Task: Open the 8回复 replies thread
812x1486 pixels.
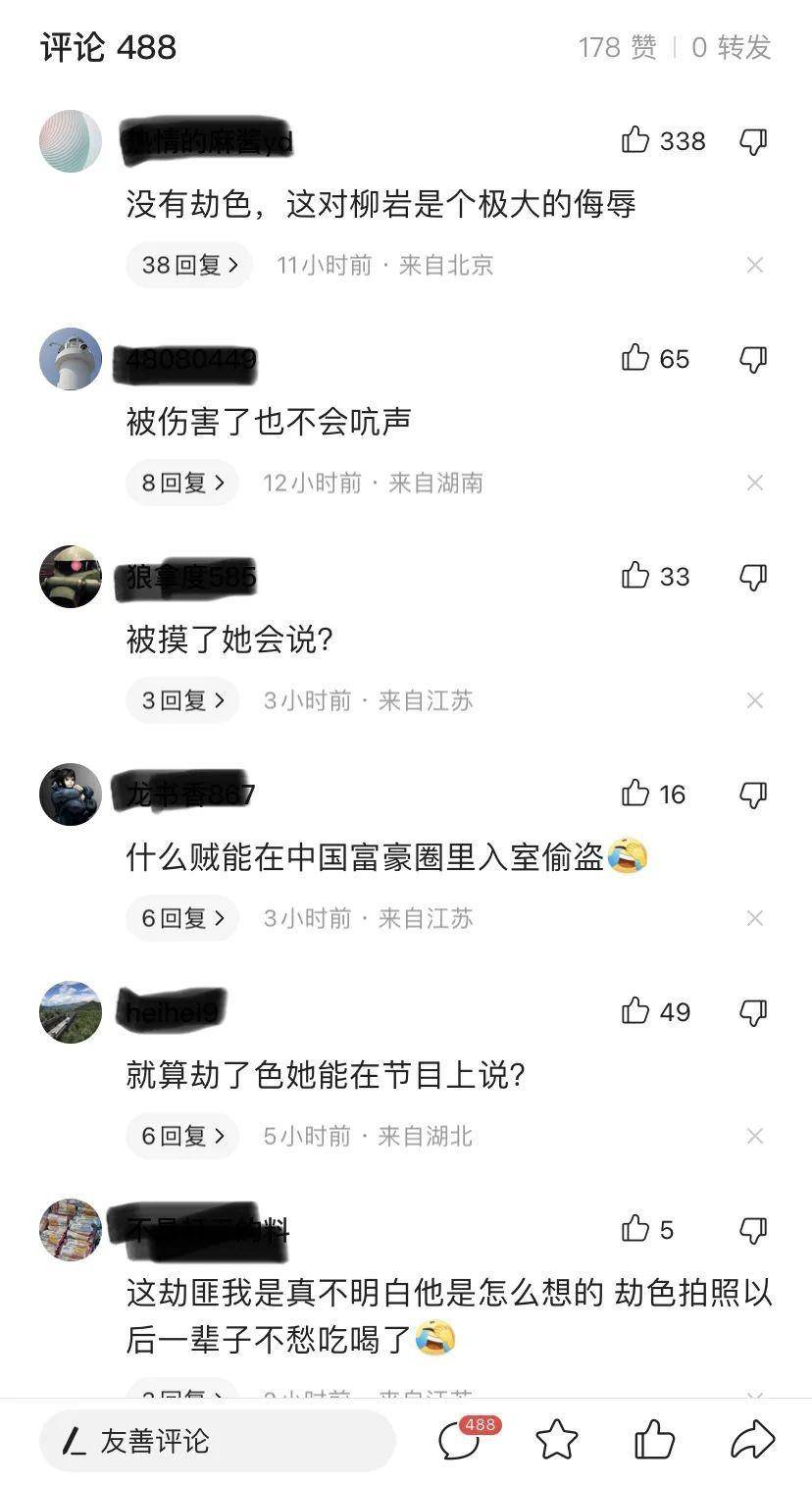Action: coord(182,483)
